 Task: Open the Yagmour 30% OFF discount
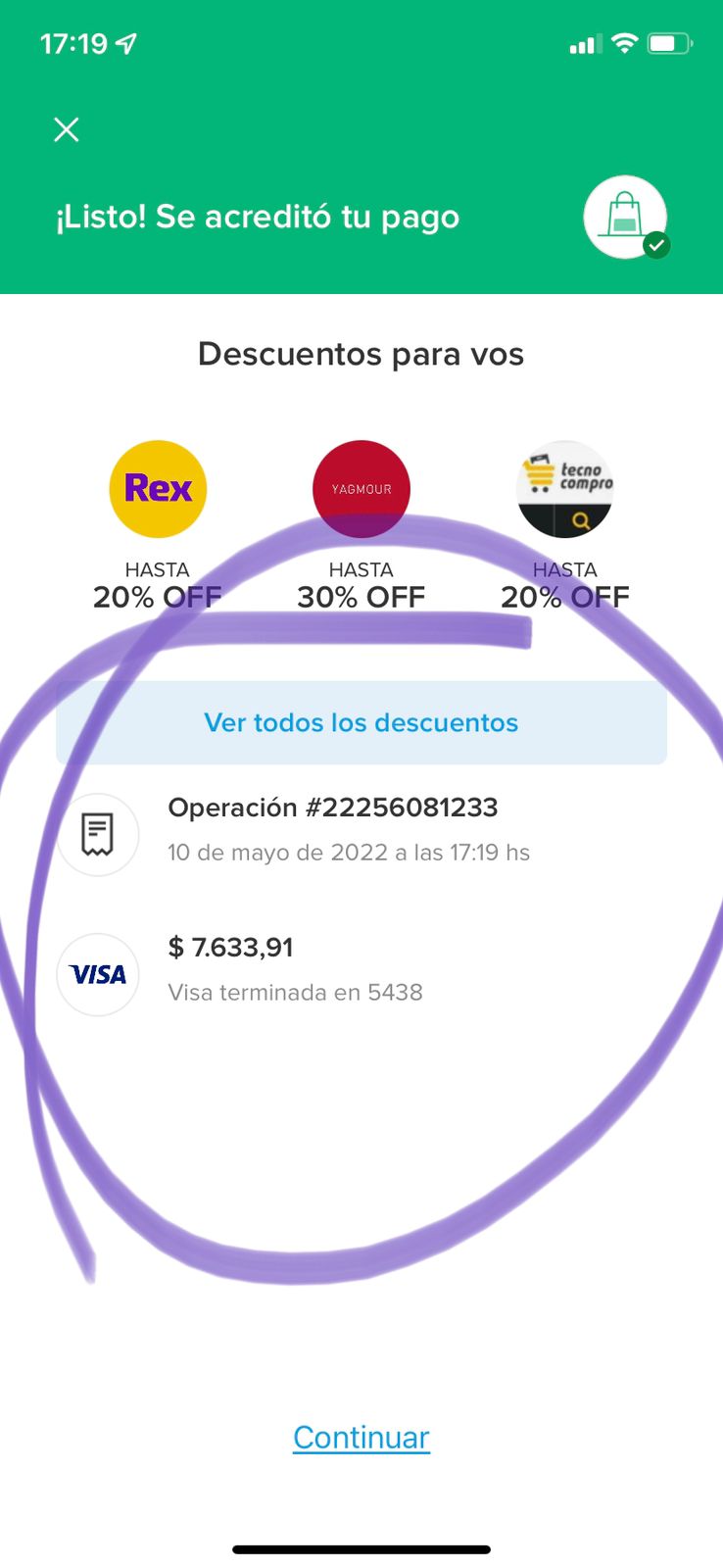pyautogui.click(x=361, y=490)
